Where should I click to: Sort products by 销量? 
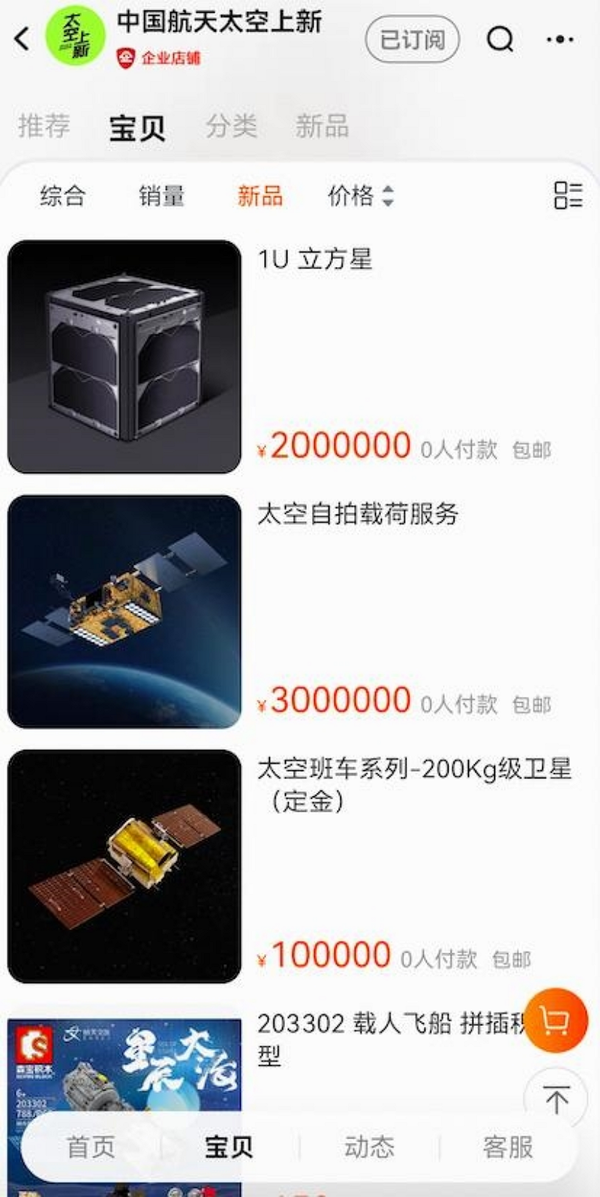click(x=161, y=196)
